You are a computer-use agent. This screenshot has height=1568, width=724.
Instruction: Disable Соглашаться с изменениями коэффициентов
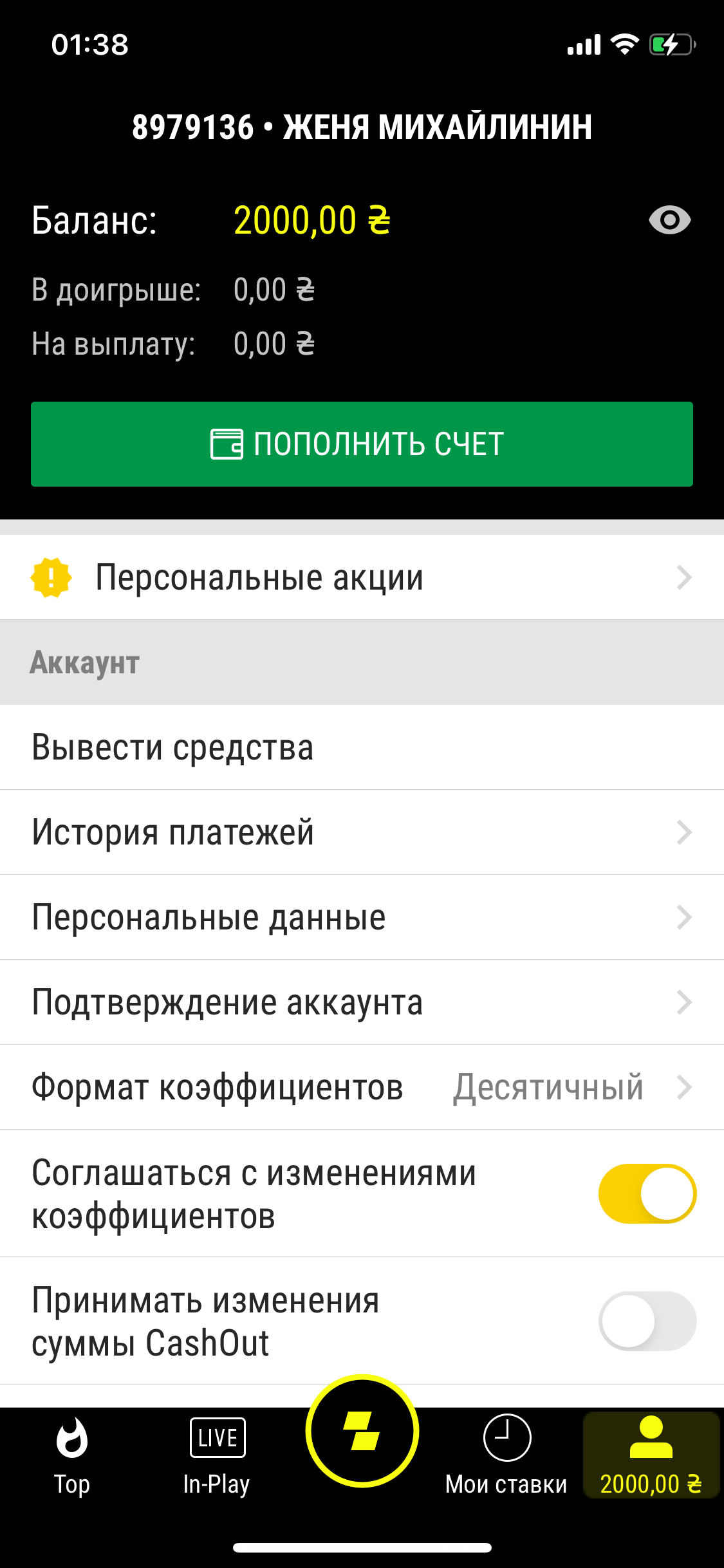(x=647, y=1193)
